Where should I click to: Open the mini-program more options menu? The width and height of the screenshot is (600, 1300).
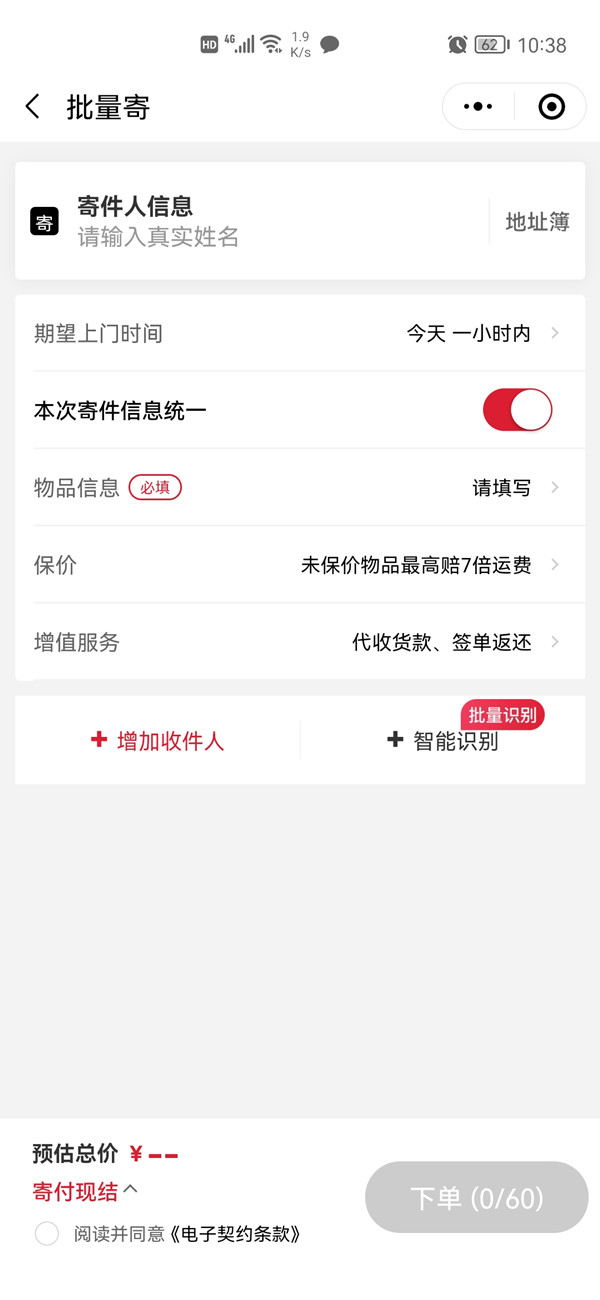click(x=478, y=107)
